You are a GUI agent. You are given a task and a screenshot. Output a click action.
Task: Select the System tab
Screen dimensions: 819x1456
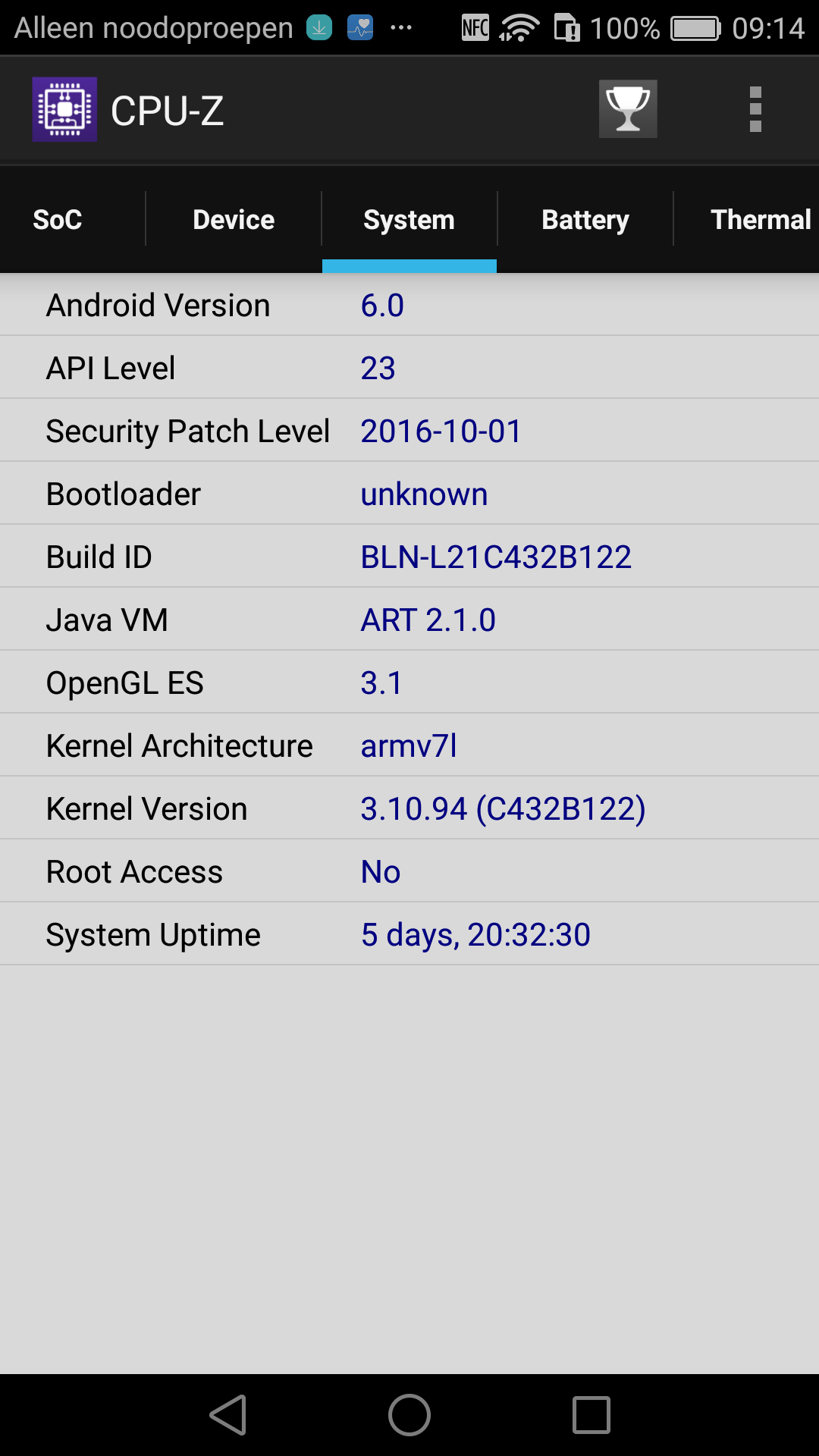(x=409, y=220)
